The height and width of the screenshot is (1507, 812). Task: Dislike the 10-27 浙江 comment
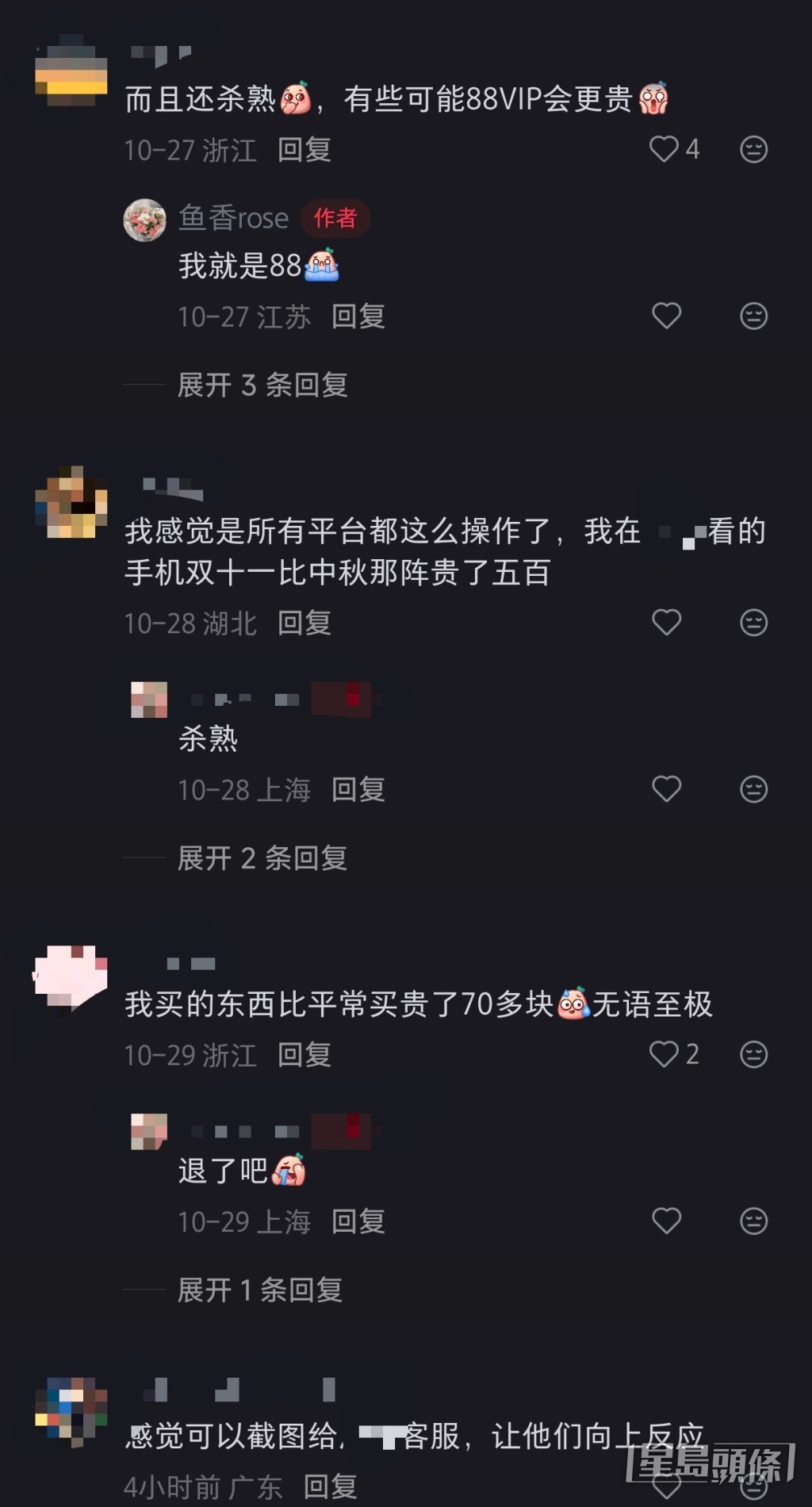click(x=753, y=149)
